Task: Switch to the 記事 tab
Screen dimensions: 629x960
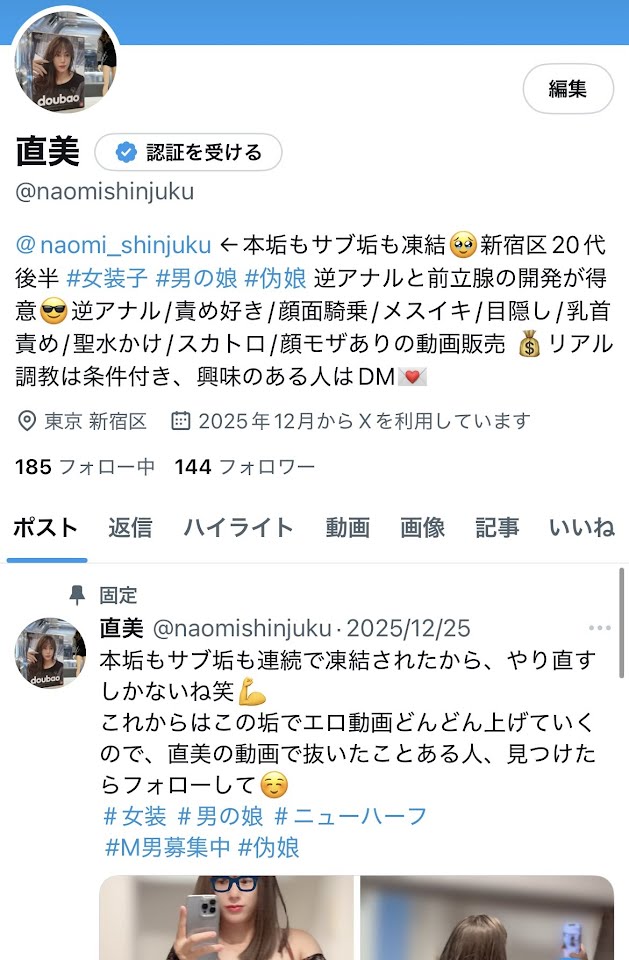Action: click(497, 528)
